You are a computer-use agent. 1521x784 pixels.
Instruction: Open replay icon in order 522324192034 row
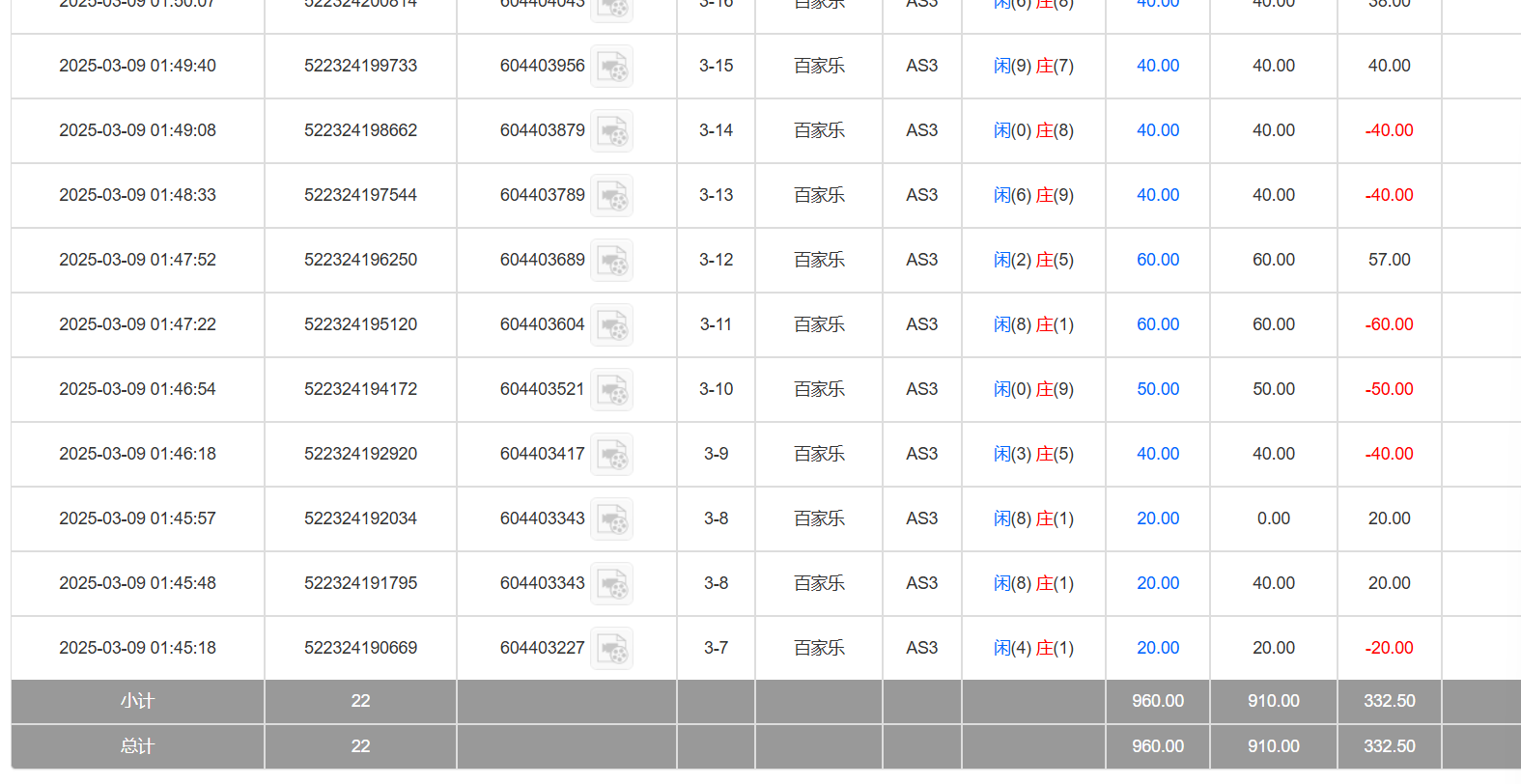[611, 519]
